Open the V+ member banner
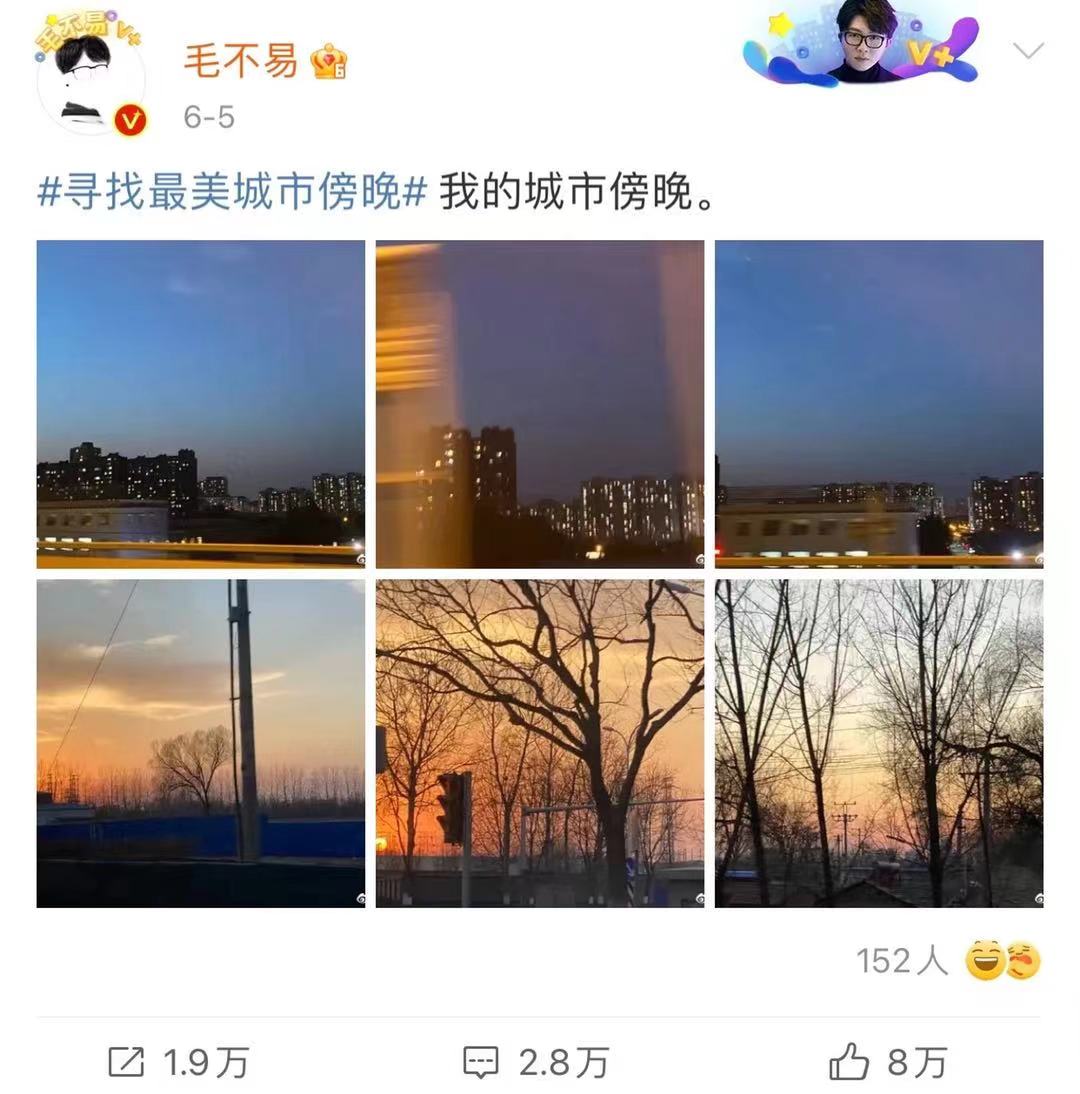The image size is (1080, 1094). tap(862, 45)
